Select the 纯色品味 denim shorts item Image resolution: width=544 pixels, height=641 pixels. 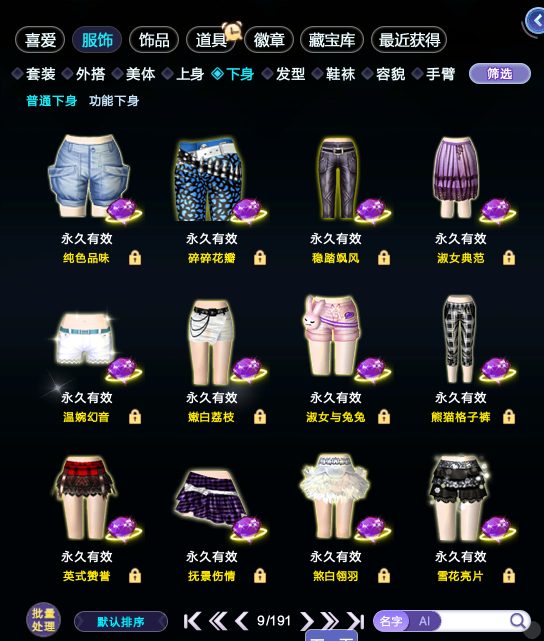point(95,199)
